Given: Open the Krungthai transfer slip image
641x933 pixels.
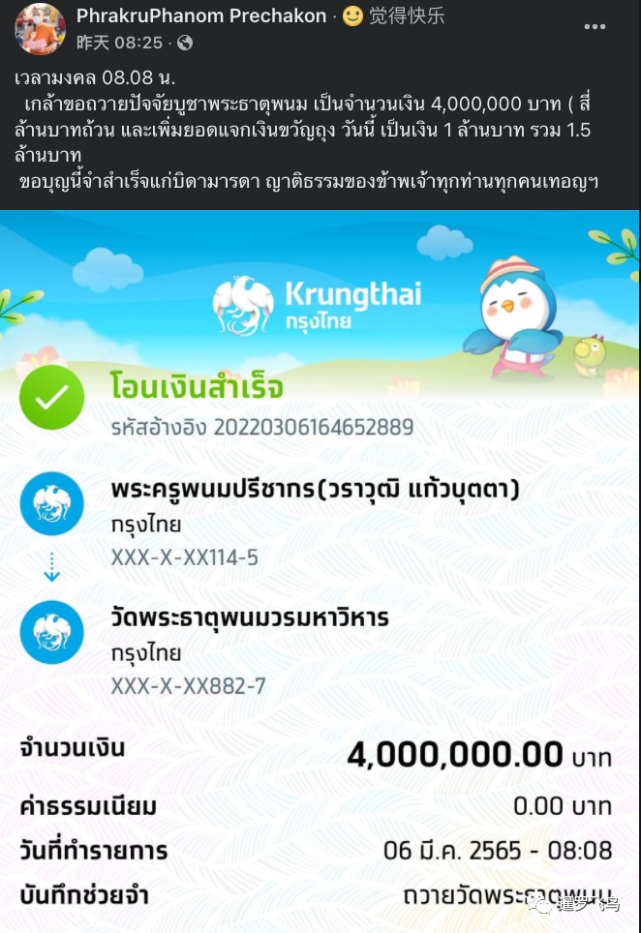Looking at the screenshot, I should [320, 570].
